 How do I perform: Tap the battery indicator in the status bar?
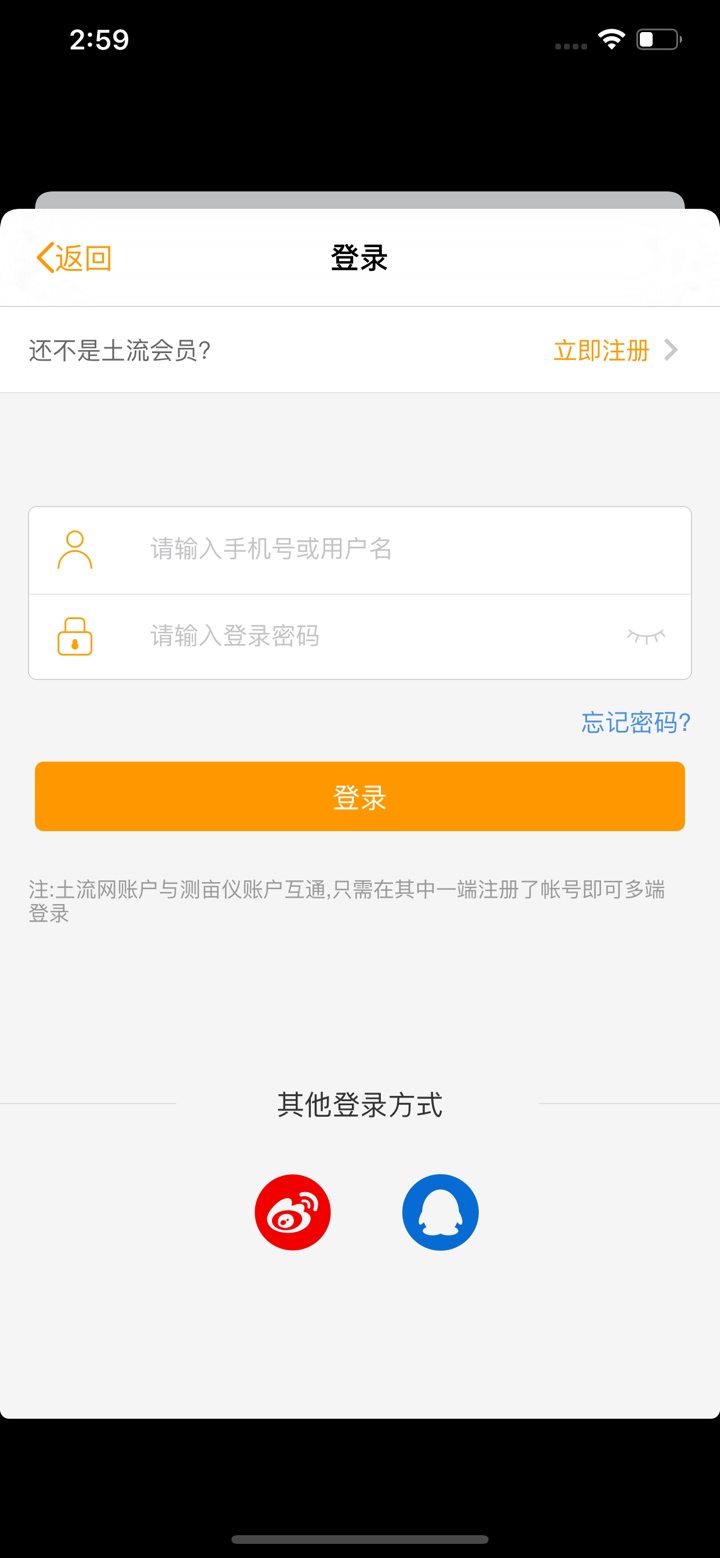pos(658,40)
